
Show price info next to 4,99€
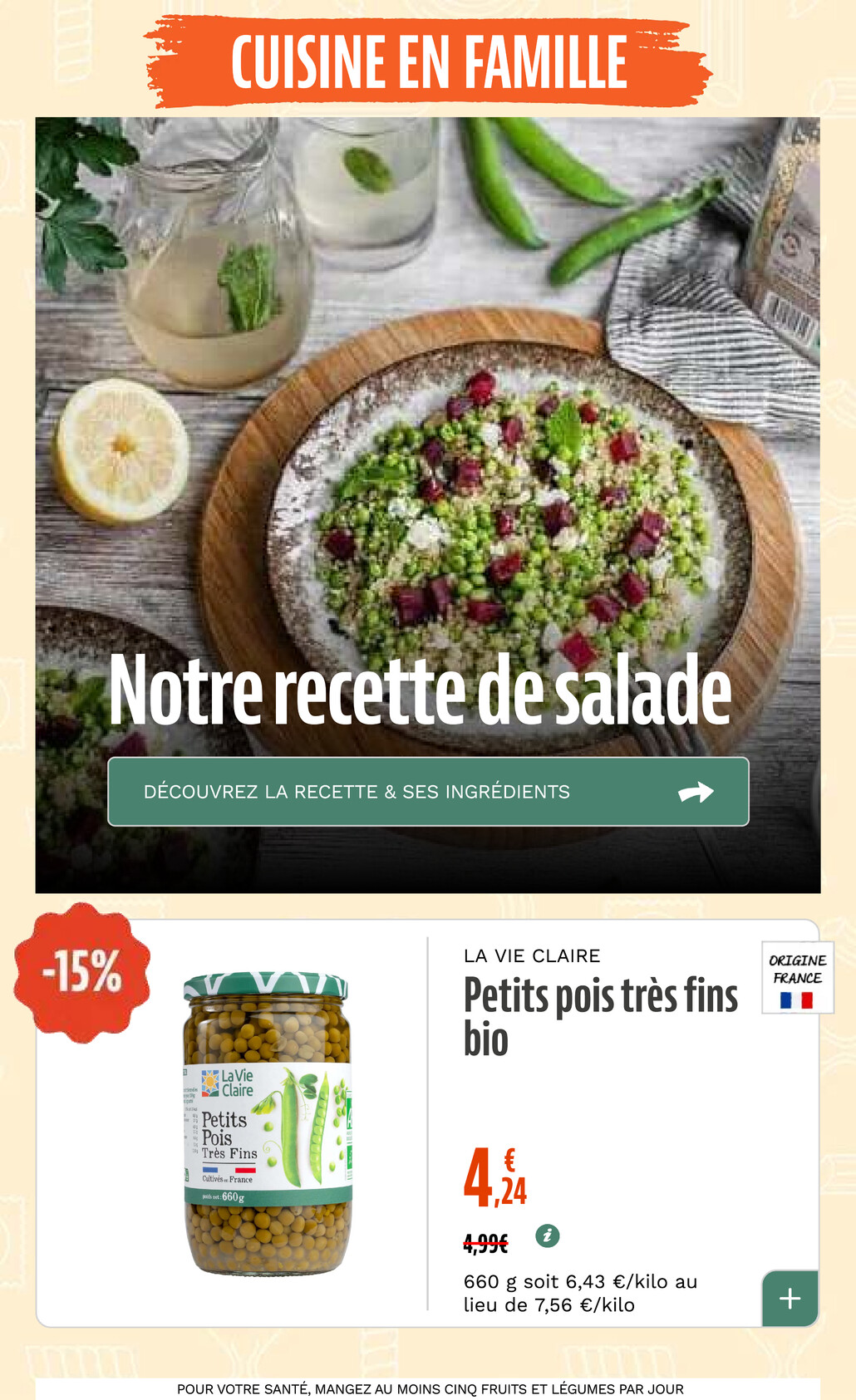pyautogui.click(x=547, y=1235)
